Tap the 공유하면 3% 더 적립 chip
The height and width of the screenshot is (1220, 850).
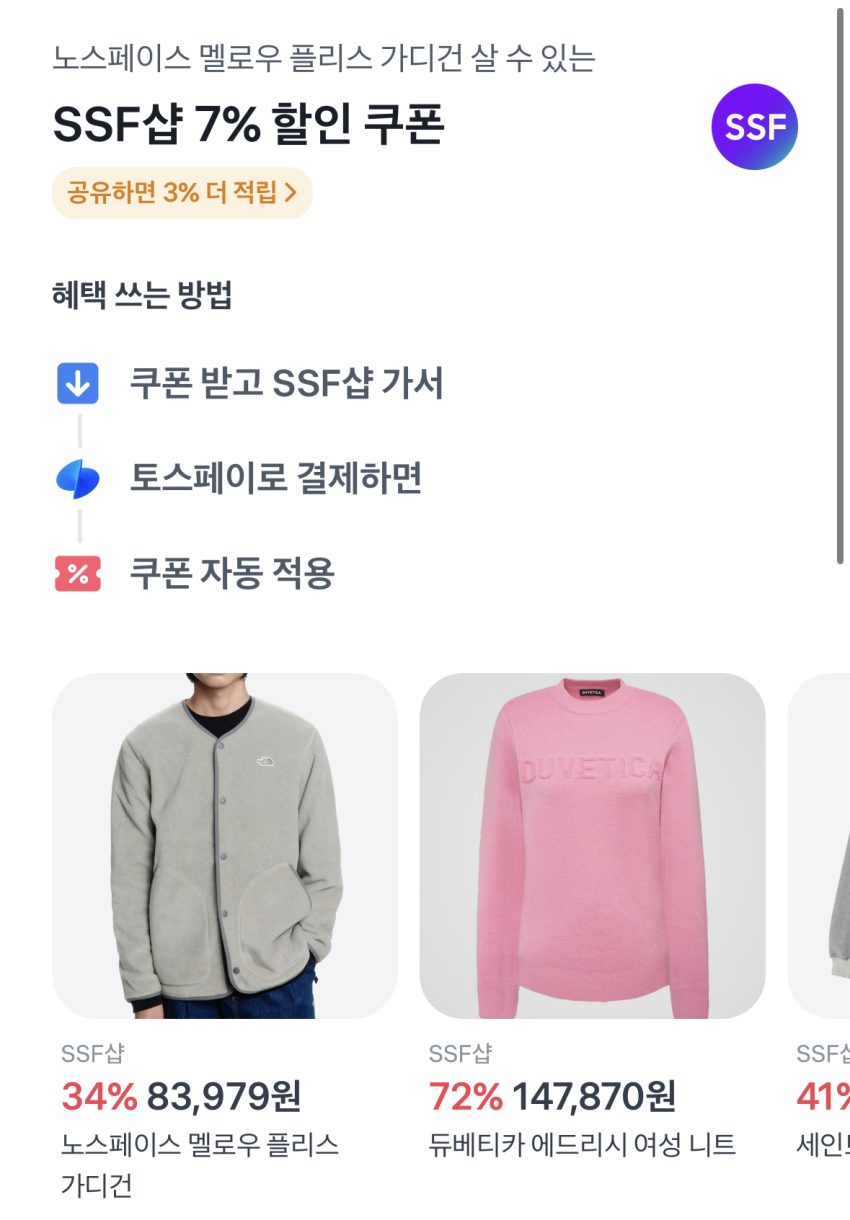182,193
